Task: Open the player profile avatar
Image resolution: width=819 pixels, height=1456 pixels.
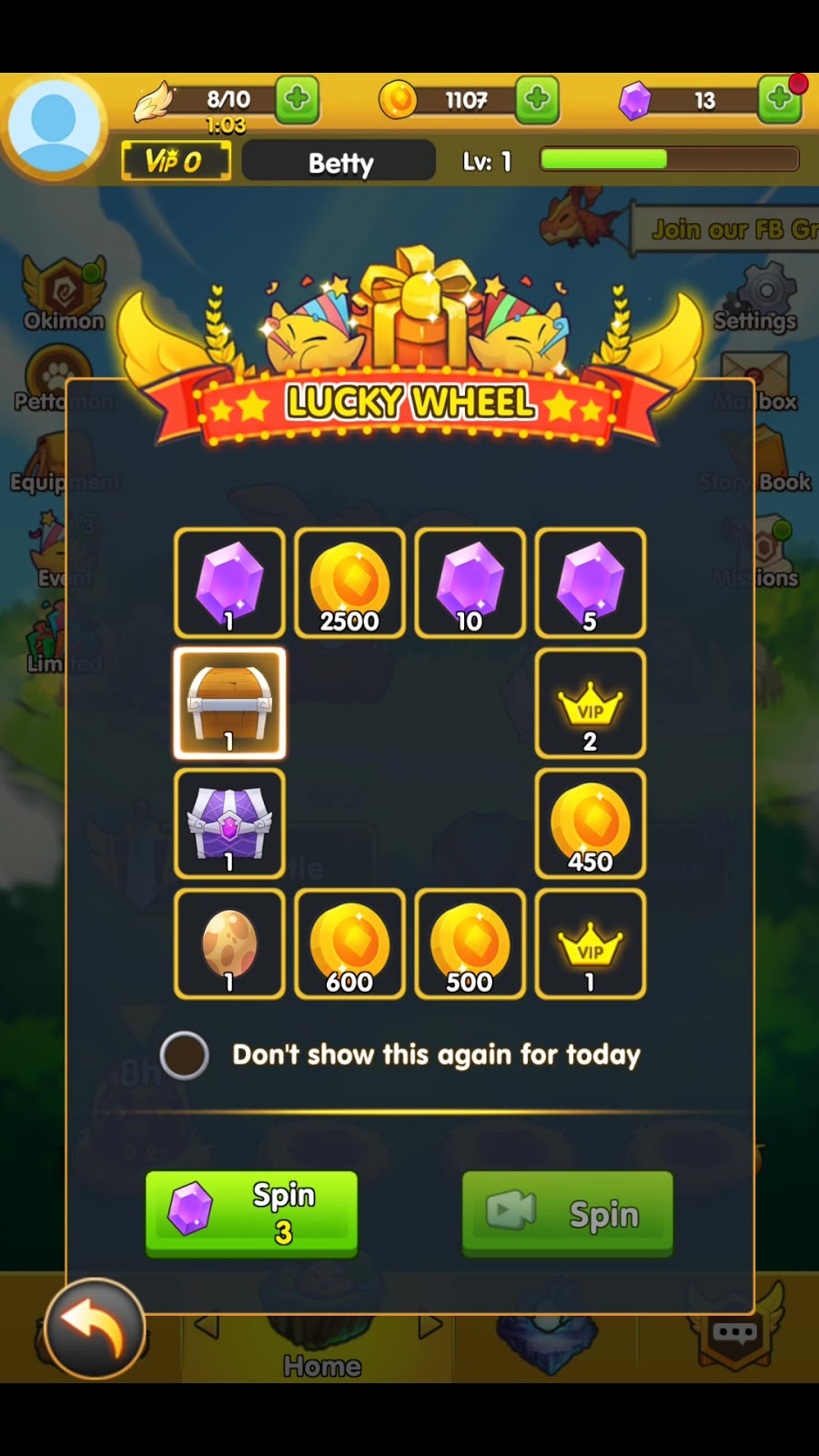Action: 53,127
